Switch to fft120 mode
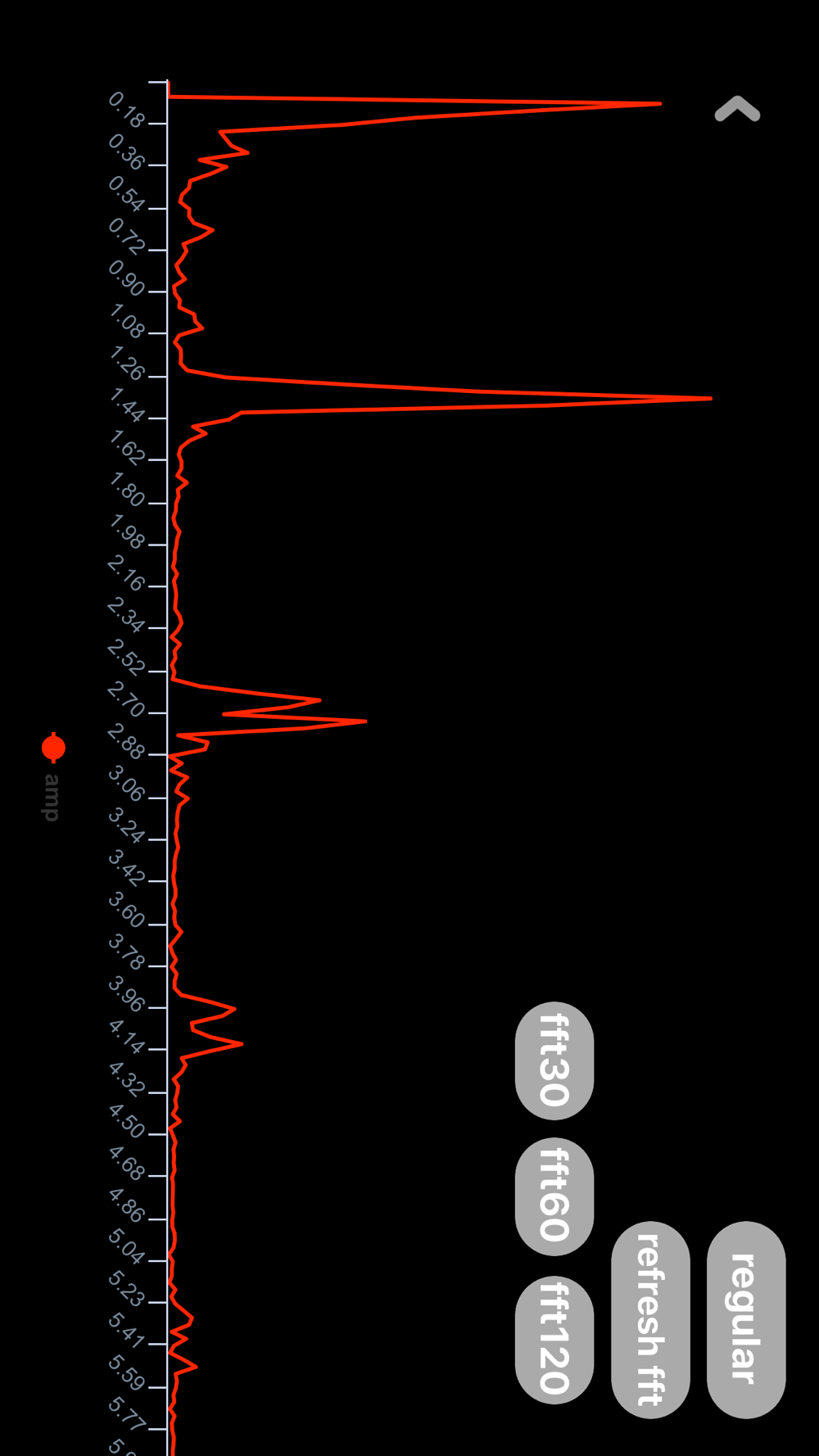Image resolution: width=819 pixels, height=1456 pixels. tap(554, 1339)
